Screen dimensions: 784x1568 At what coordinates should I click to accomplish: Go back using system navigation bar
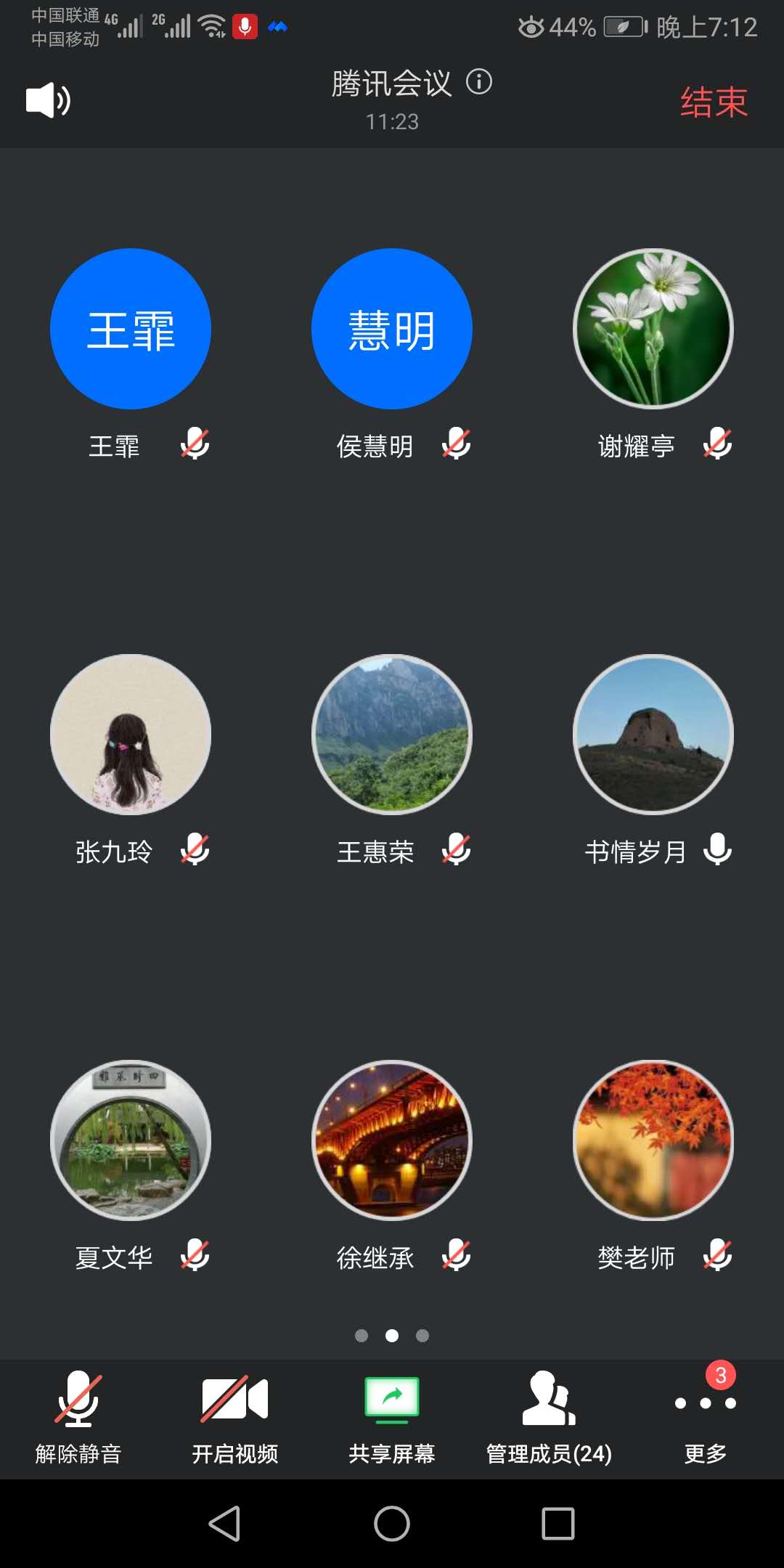(x=225, y=1523)
